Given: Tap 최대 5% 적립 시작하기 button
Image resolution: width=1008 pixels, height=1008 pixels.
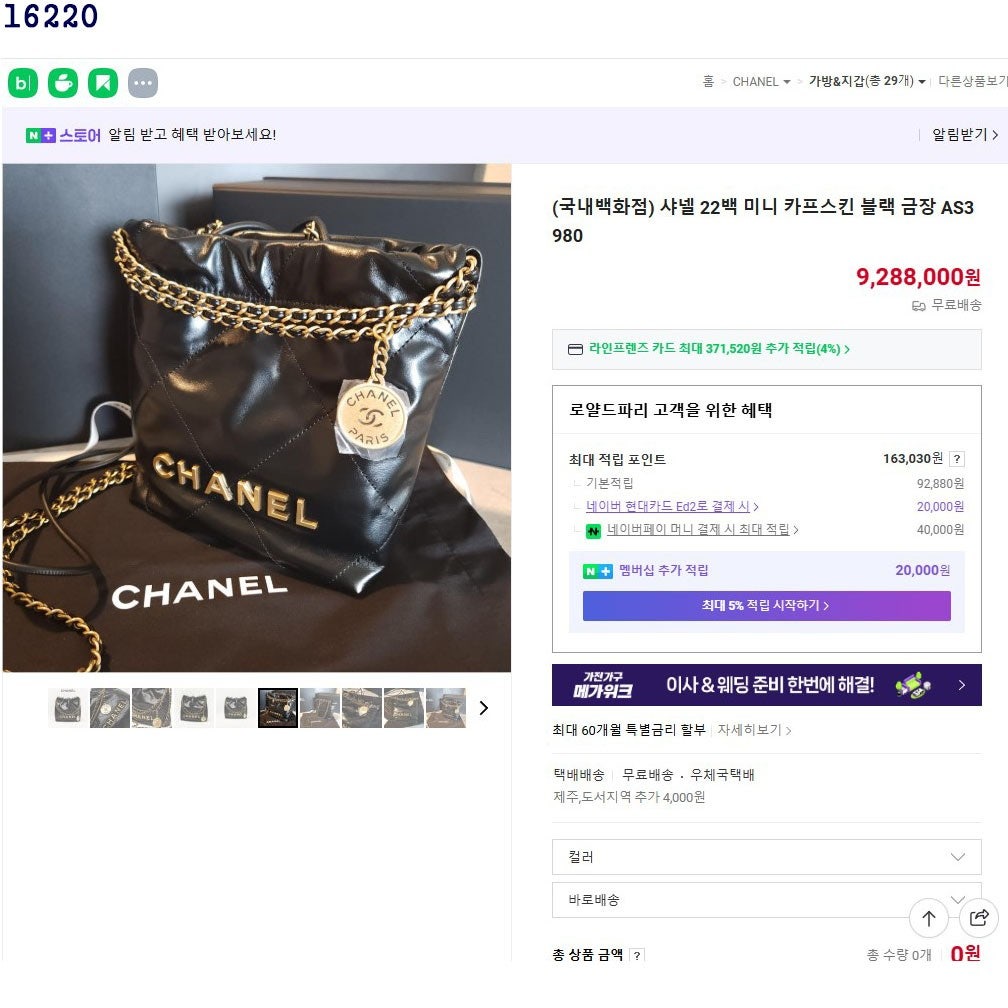Looking at the screenshot, I should click(x=766, y=606).
